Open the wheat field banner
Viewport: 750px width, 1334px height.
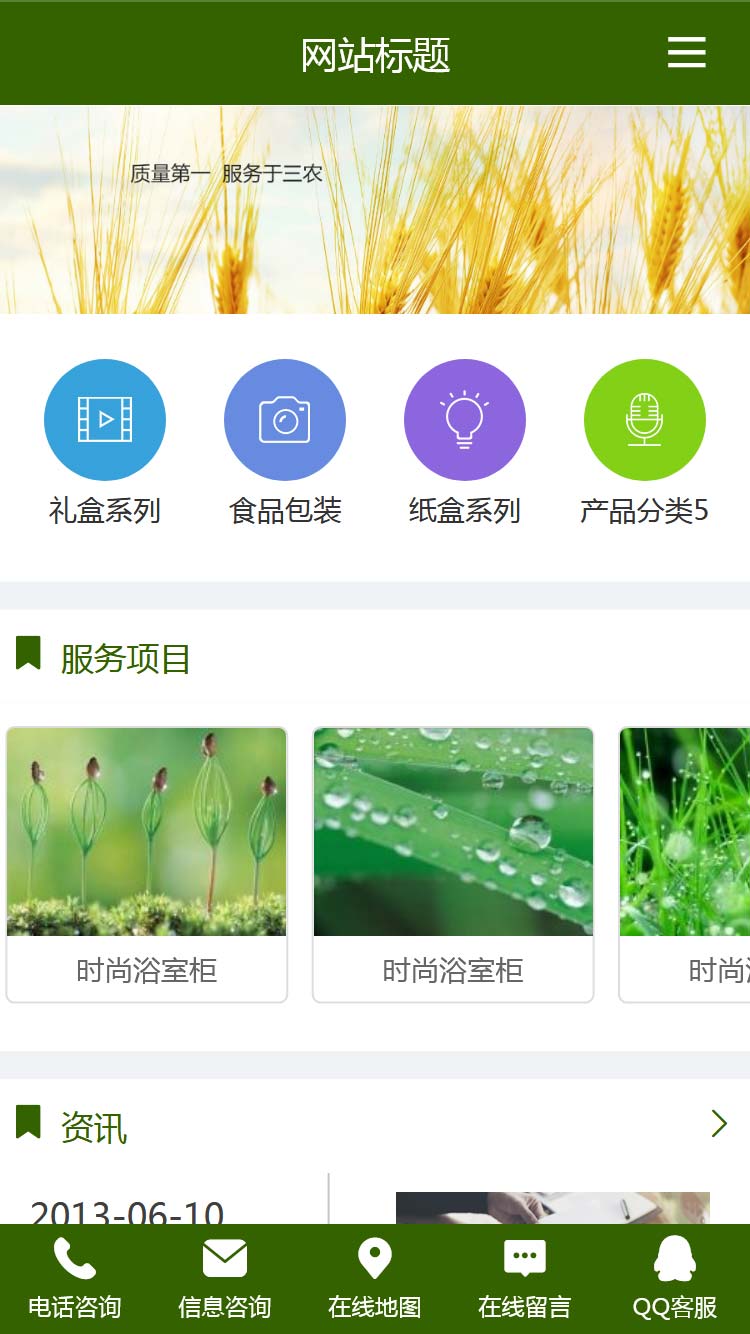[375, 210]
